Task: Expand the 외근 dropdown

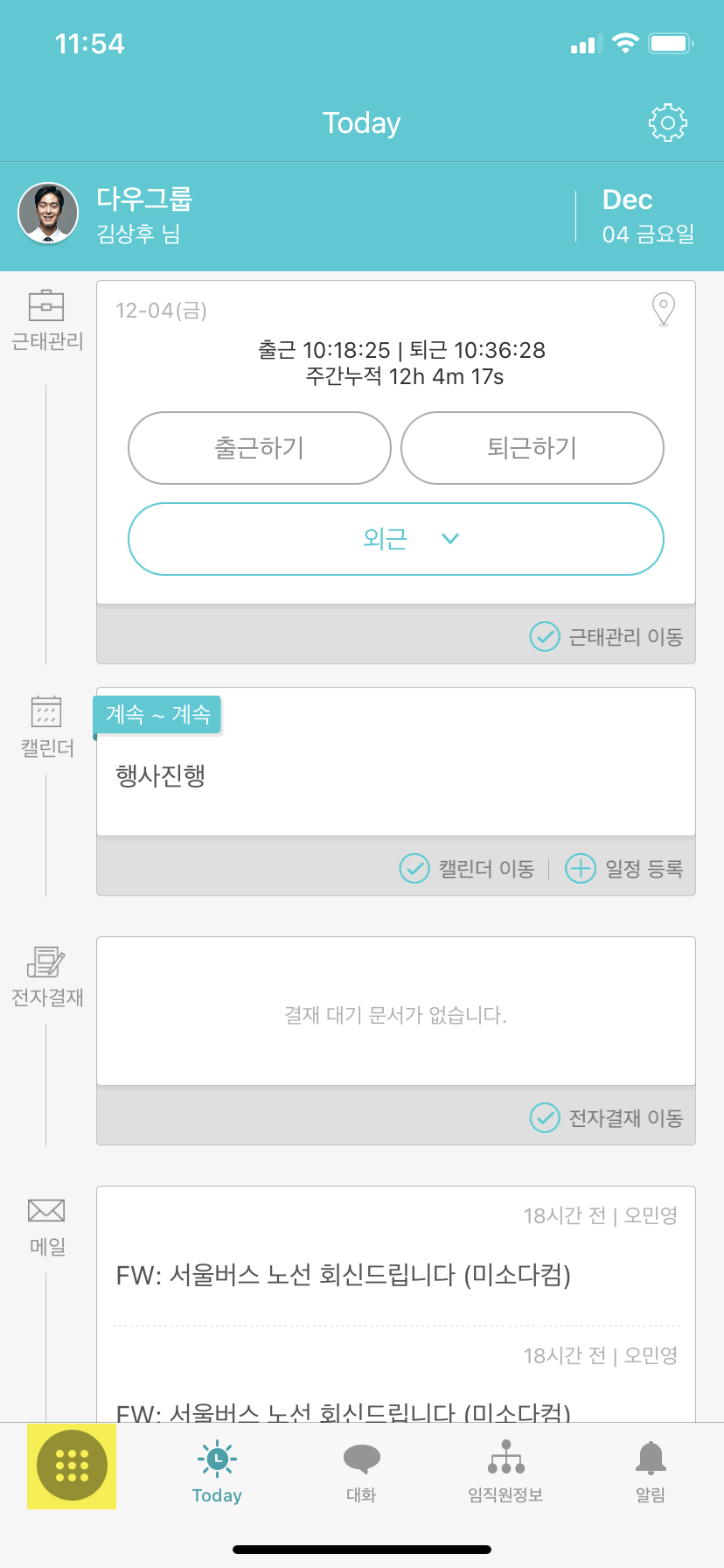Action: pyautogui.click(x=395, y=539)
